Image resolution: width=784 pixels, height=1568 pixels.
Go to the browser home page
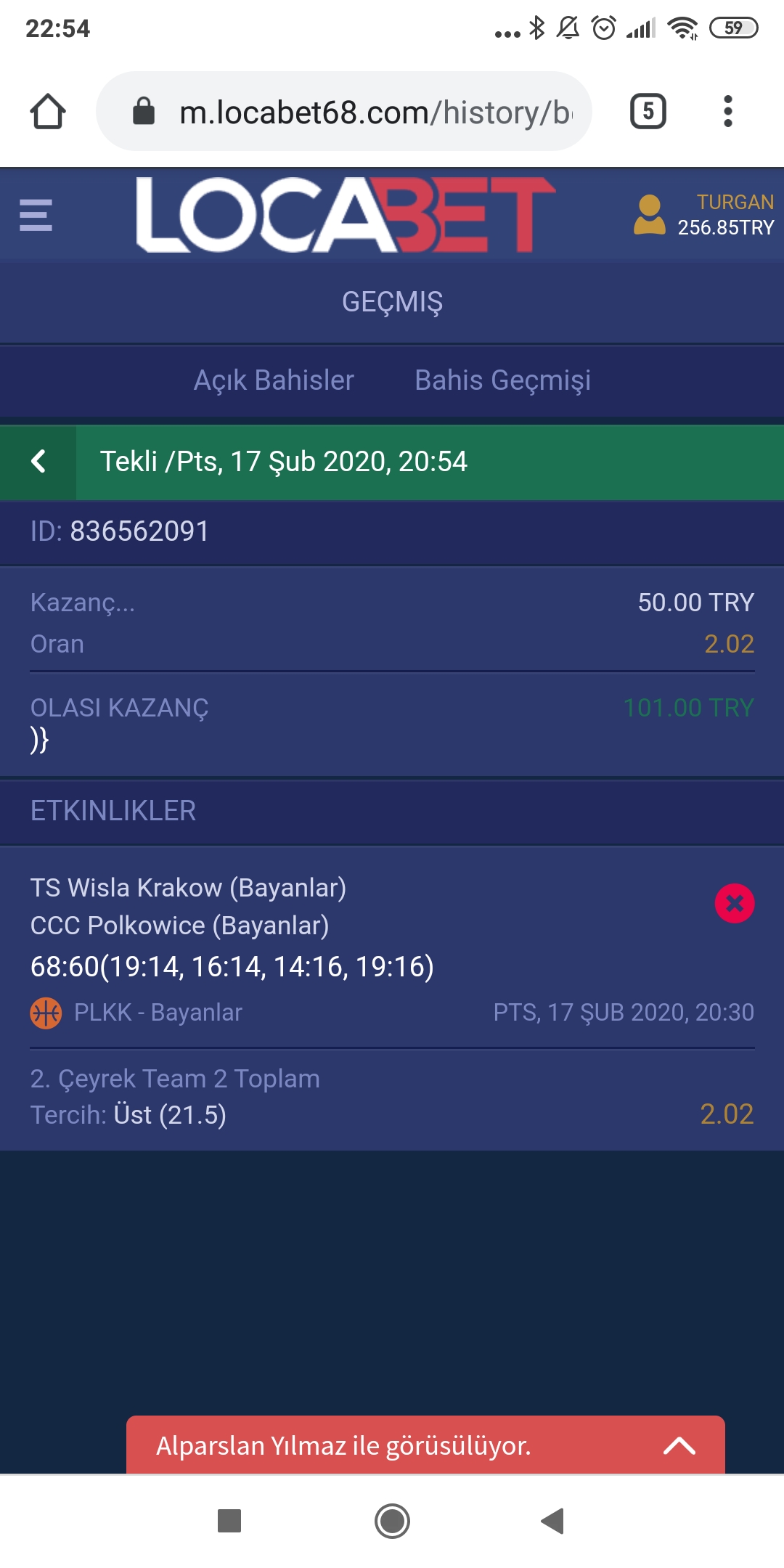click(48, 112)
